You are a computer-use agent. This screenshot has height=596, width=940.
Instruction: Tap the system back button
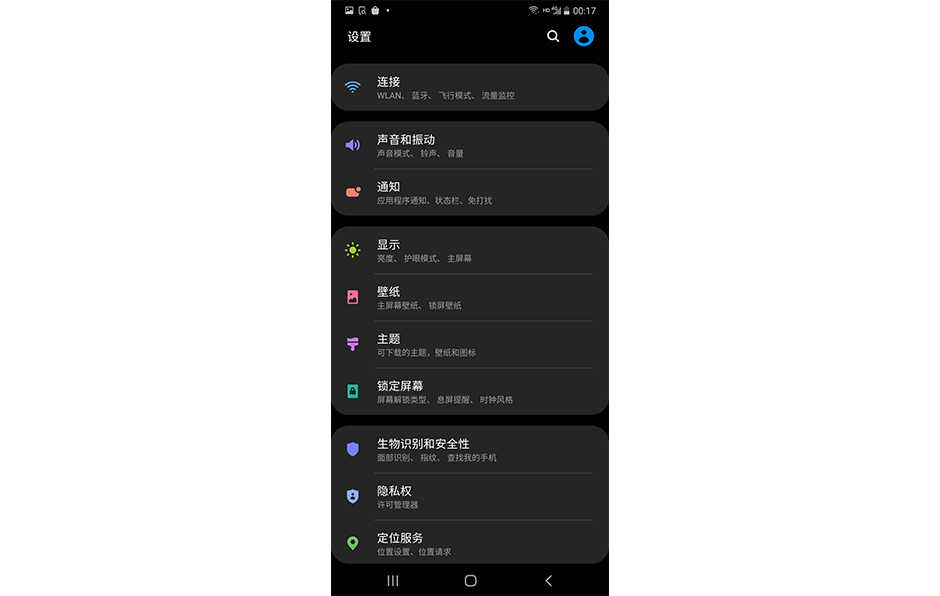pyautogui.click(x=548, y=580)
